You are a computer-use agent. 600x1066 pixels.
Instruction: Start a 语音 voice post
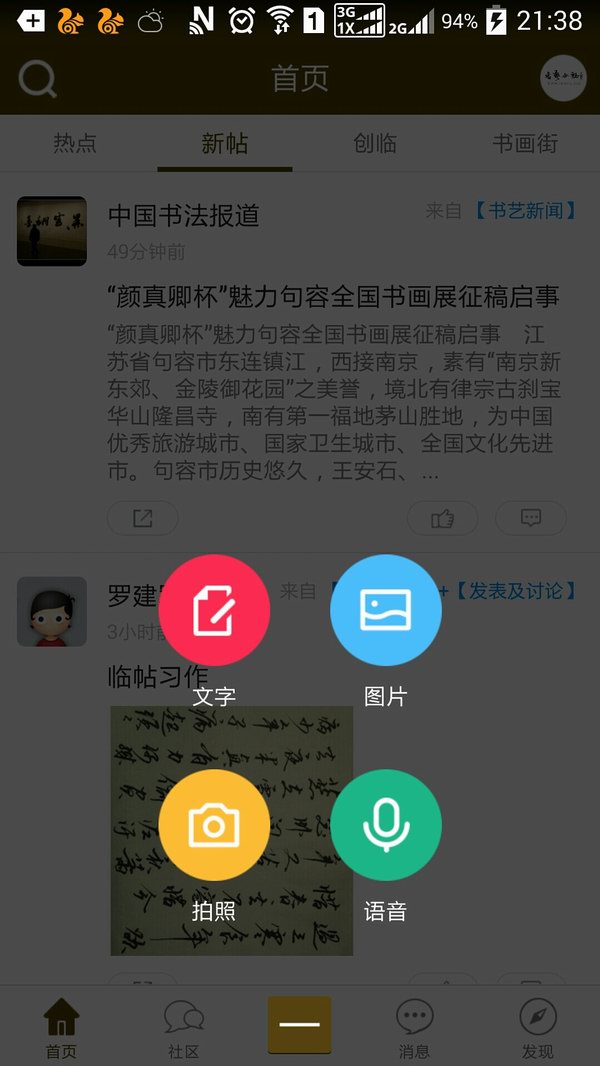click(386, 825)
